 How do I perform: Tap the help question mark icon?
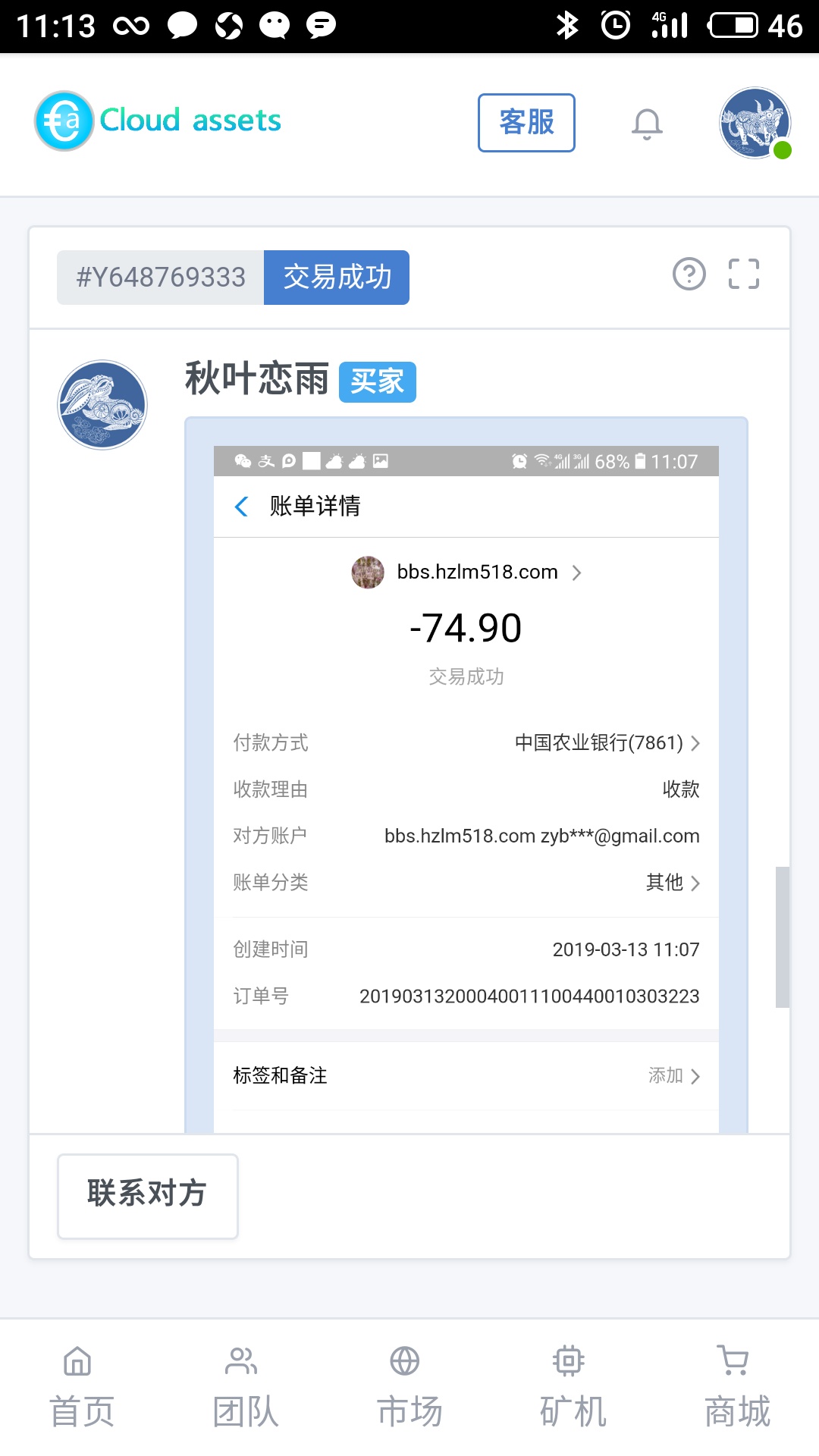689,274
